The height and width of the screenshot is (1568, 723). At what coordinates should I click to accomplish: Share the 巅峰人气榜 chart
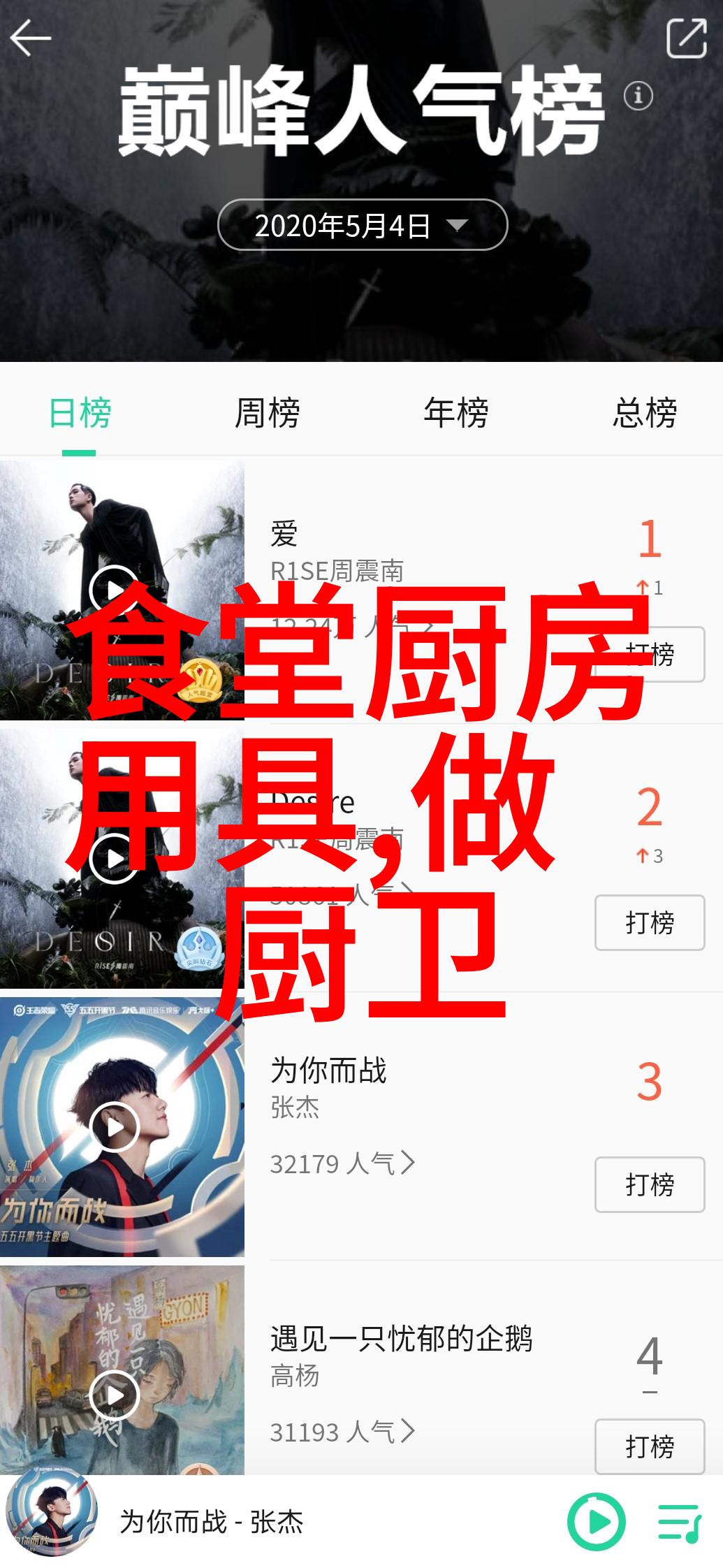pyautogui.click(x=686, y=38)
